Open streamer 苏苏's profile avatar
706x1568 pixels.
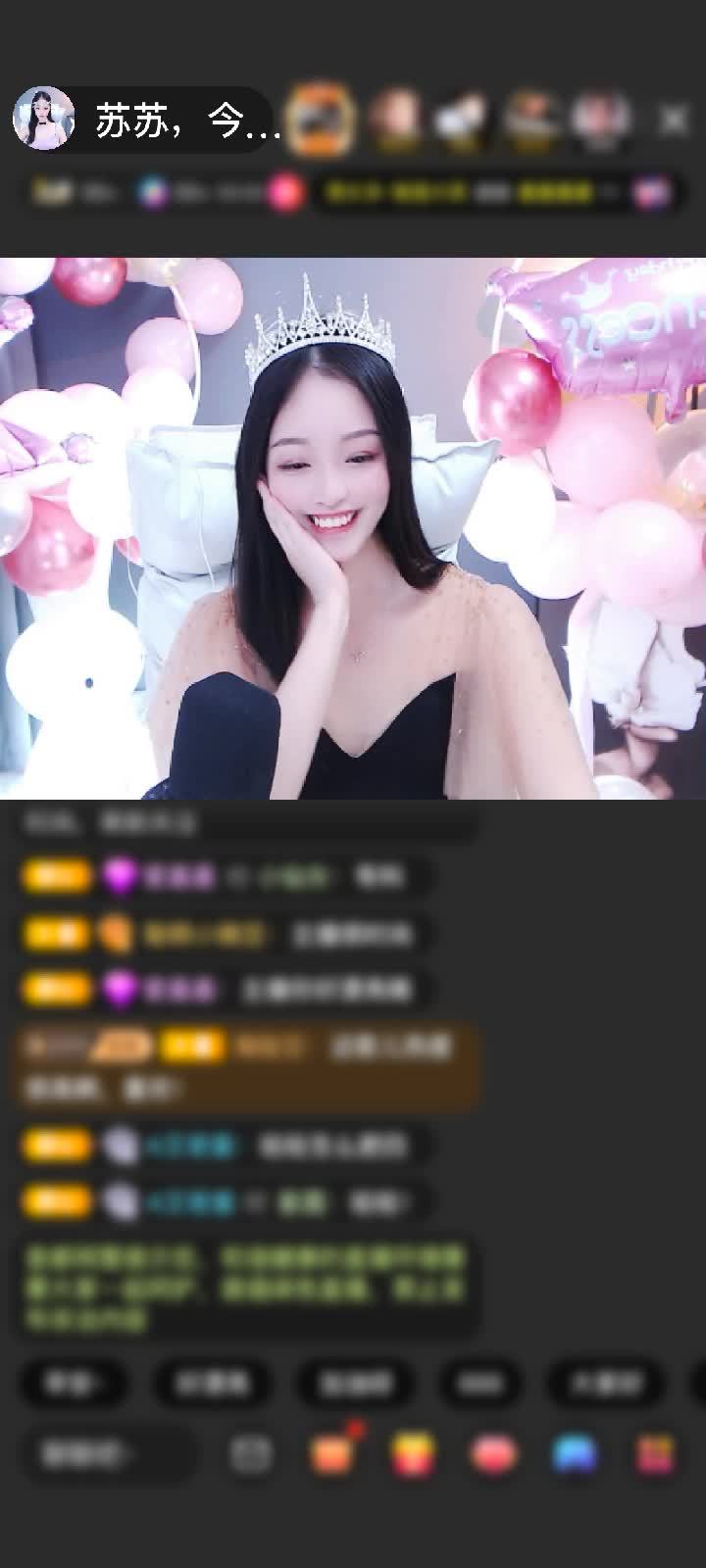click(x=43, y=119)
